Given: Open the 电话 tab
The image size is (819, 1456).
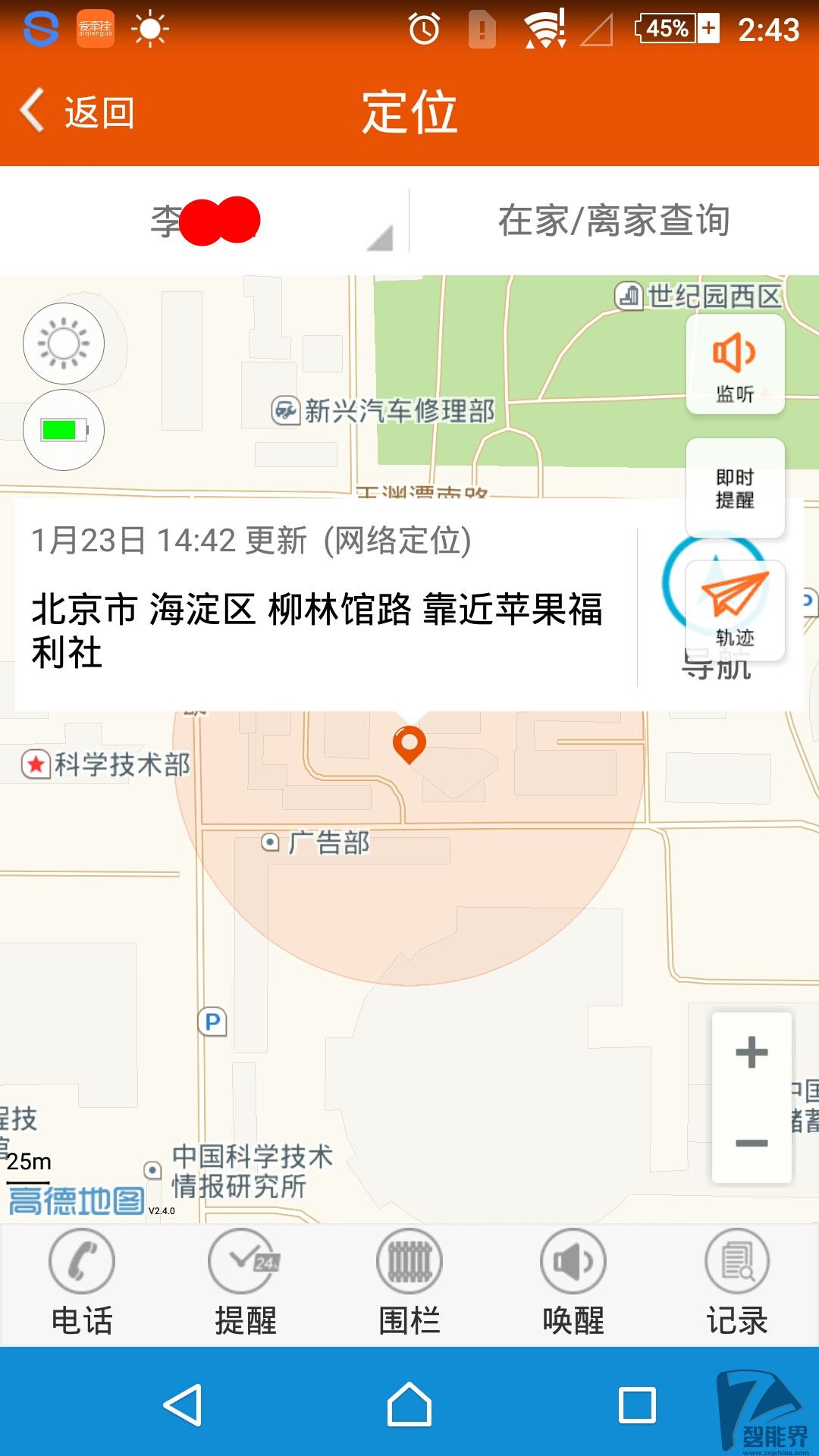Looking at the screenshot, I should [x=82, y=1283].
